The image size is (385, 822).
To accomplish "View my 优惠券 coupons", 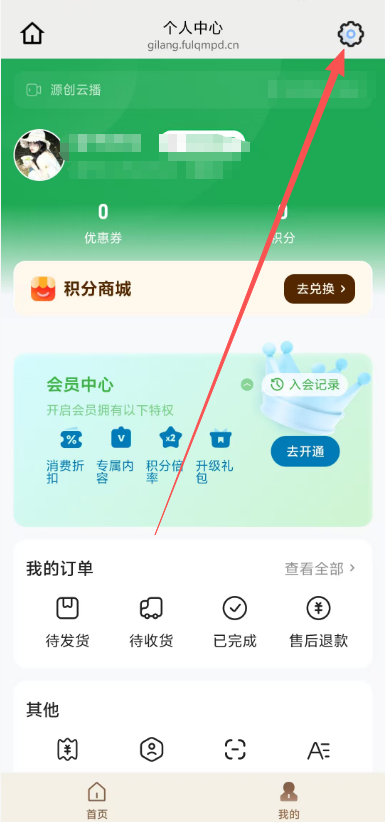I will tap(103, 224).
